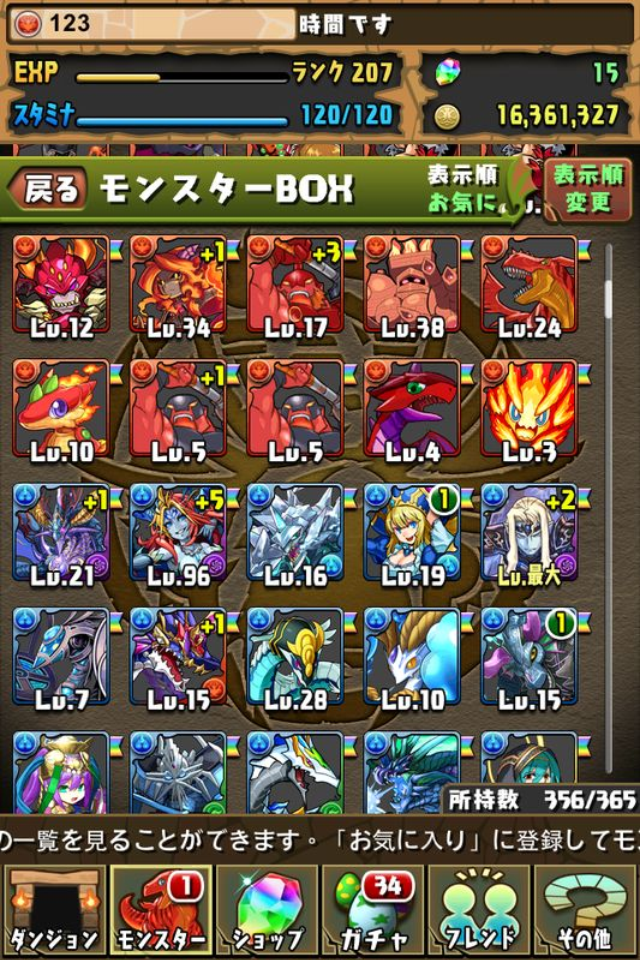Choose the golem monster at Lv.38
The image size is (640, 960).
click(x=412, y=283)
